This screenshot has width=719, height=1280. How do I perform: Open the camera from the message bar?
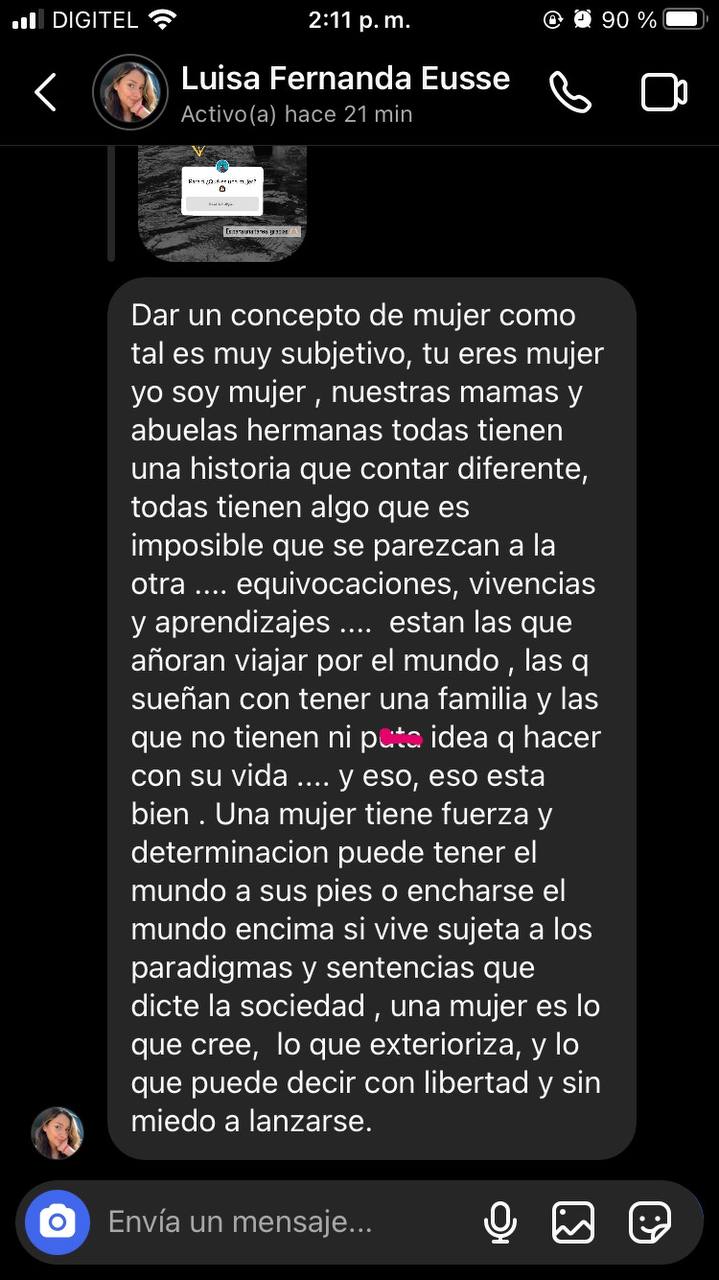(58, 1221)
